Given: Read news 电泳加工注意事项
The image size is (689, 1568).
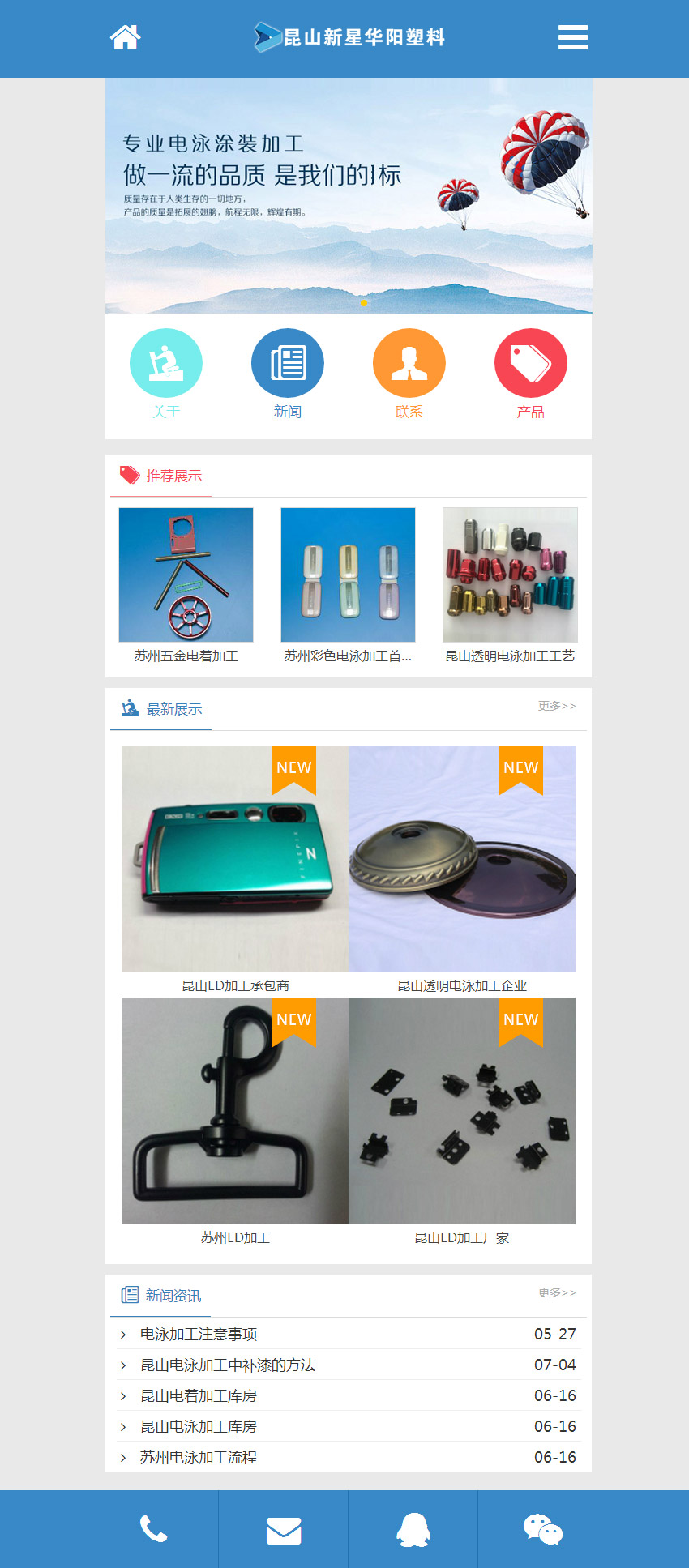Looking at the screenshot, I should tap(199, 1334).
